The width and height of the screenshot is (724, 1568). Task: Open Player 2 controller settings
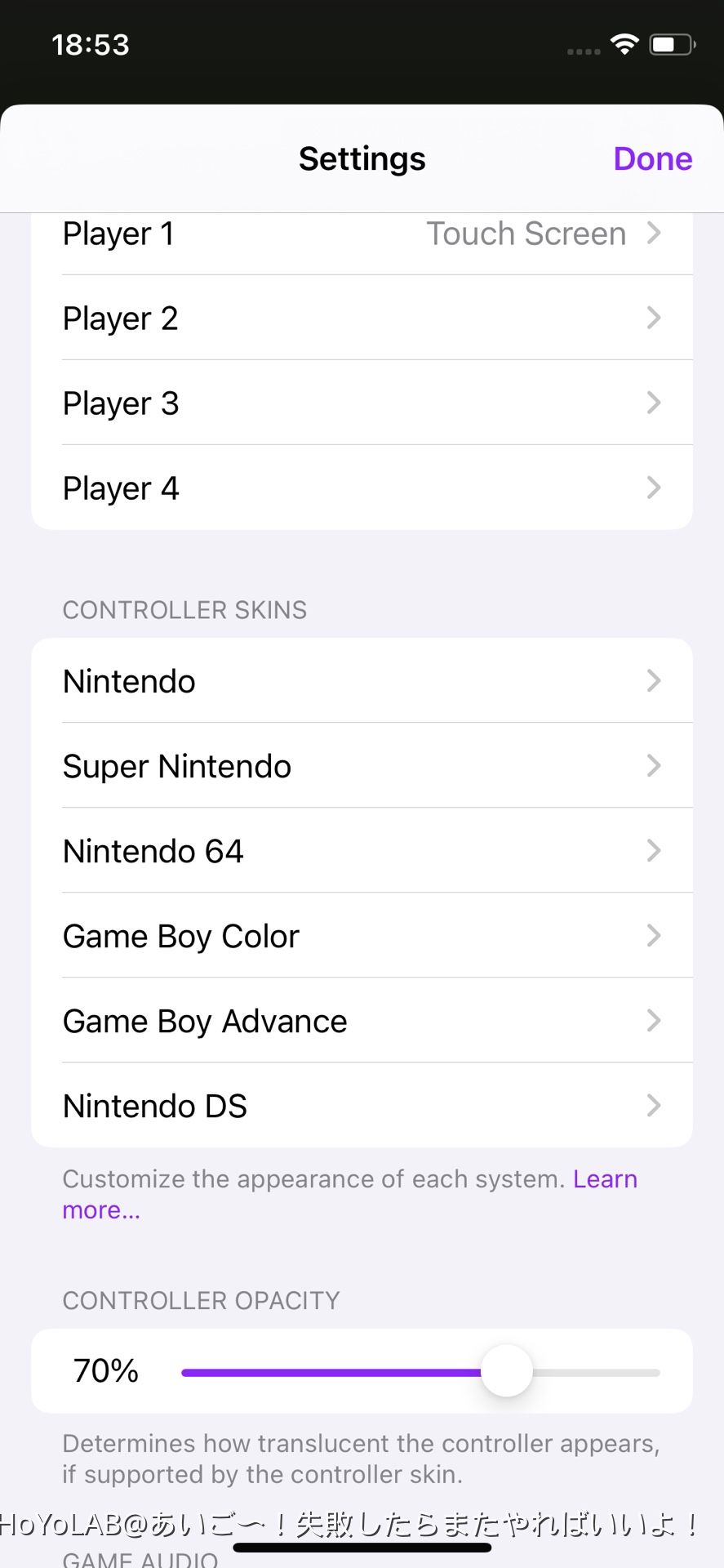pos(362,318)
